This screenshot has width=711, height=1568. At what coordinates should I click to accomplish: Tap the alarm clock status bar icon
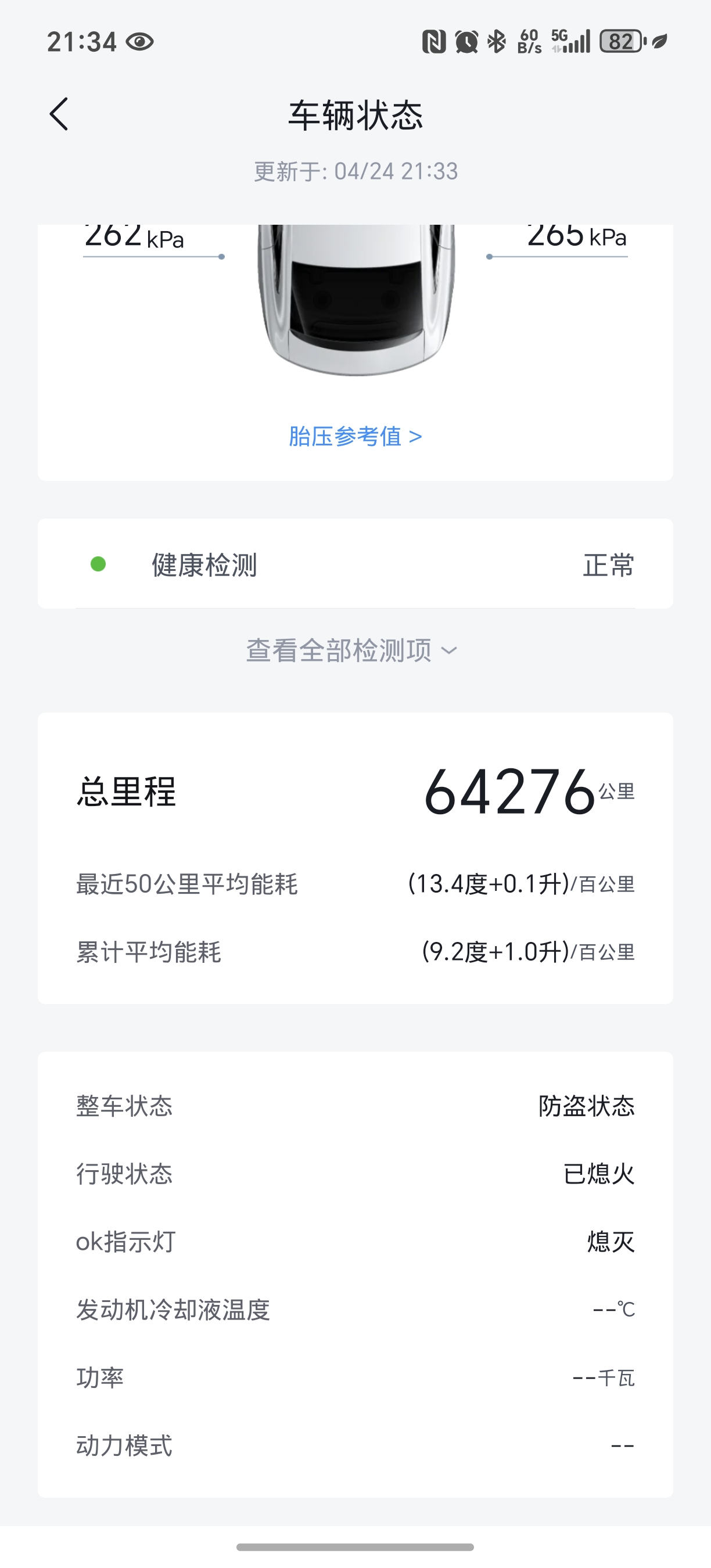point(466,41)
